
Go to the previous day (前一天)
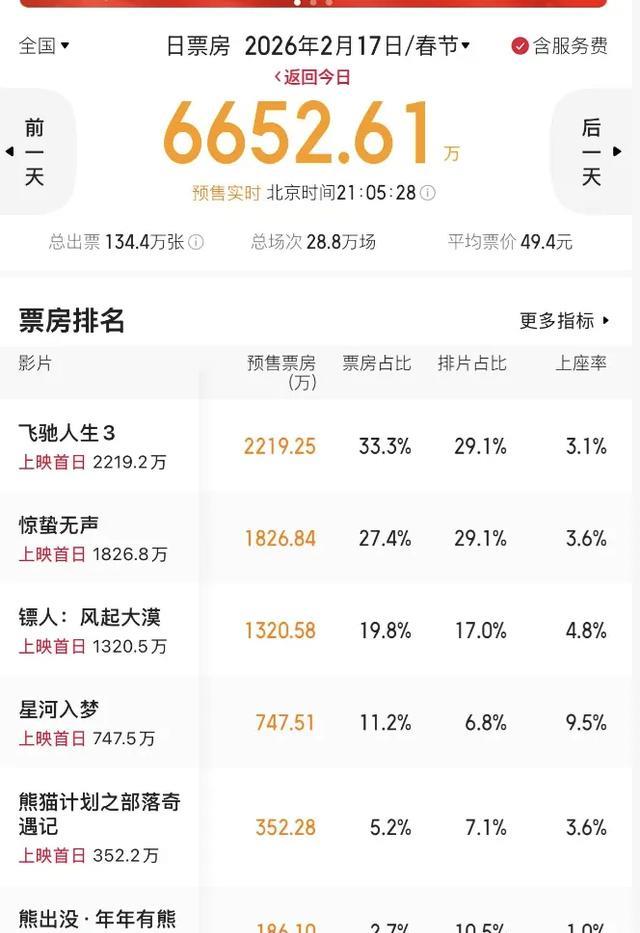(35, 152)
